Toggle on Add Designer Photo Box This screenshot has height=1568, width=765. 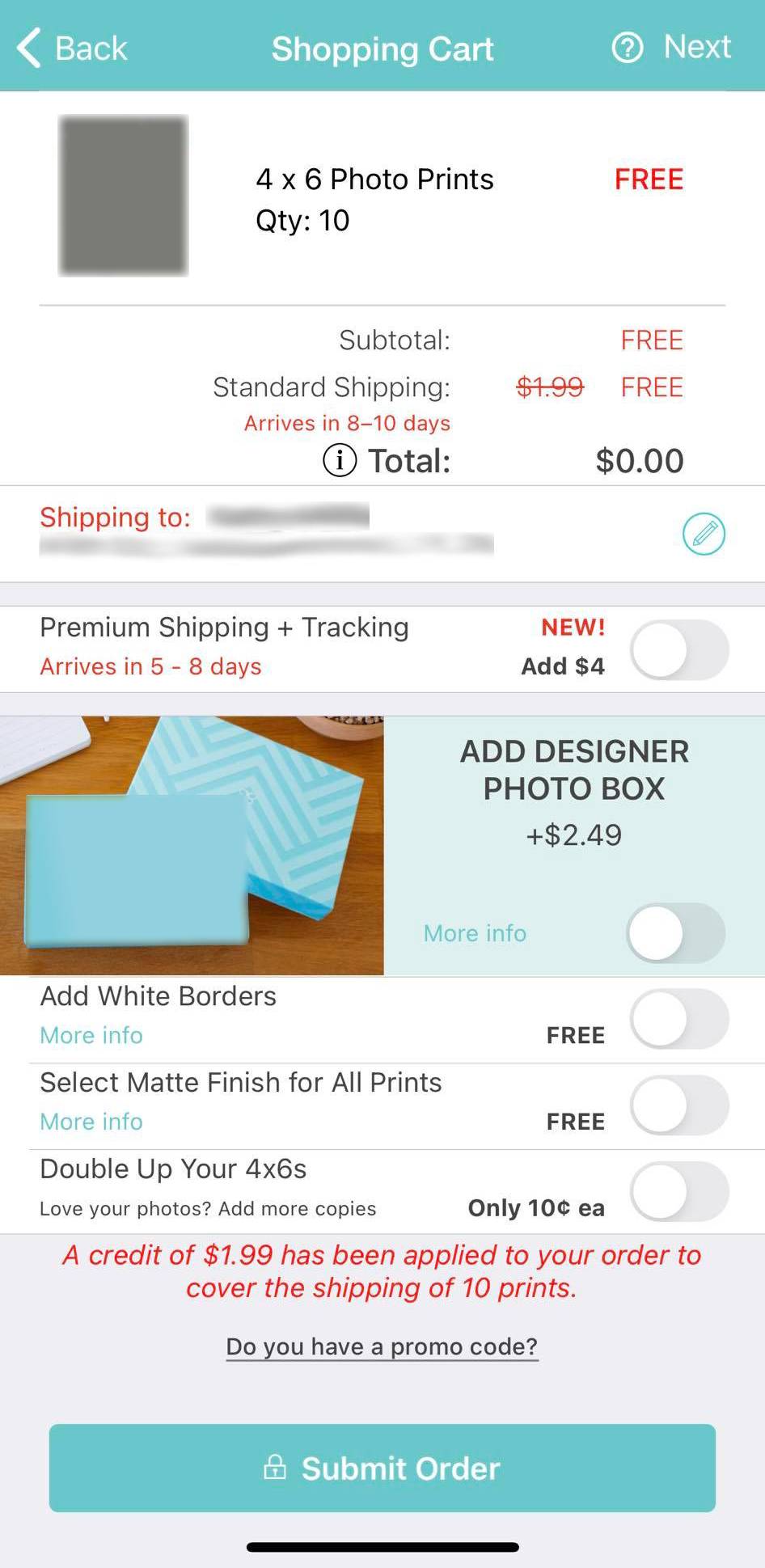point(674,932)
